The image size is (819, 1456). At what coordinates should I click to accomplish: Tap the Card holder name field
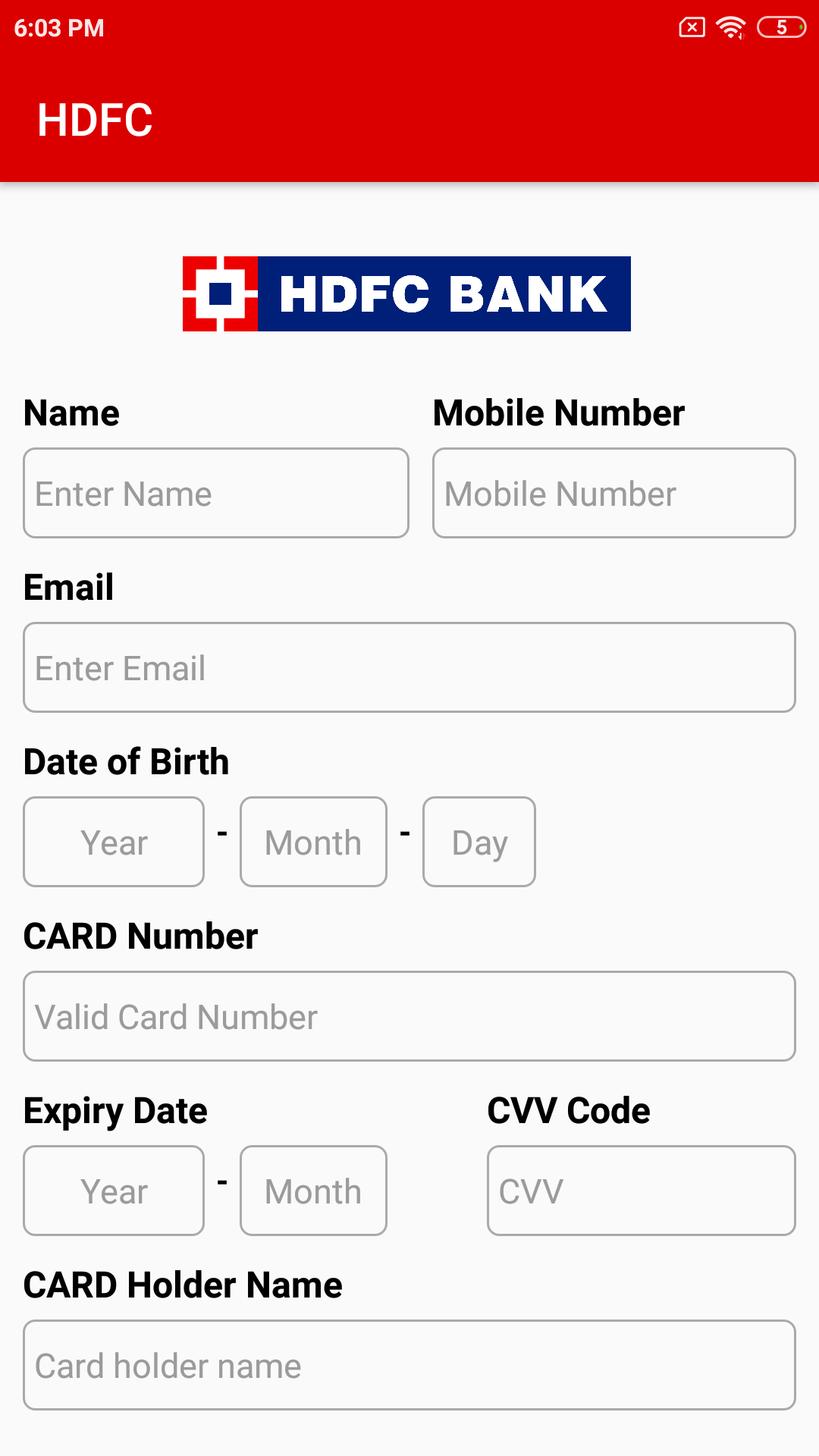pyautogui.click(x=409, y=1365)
